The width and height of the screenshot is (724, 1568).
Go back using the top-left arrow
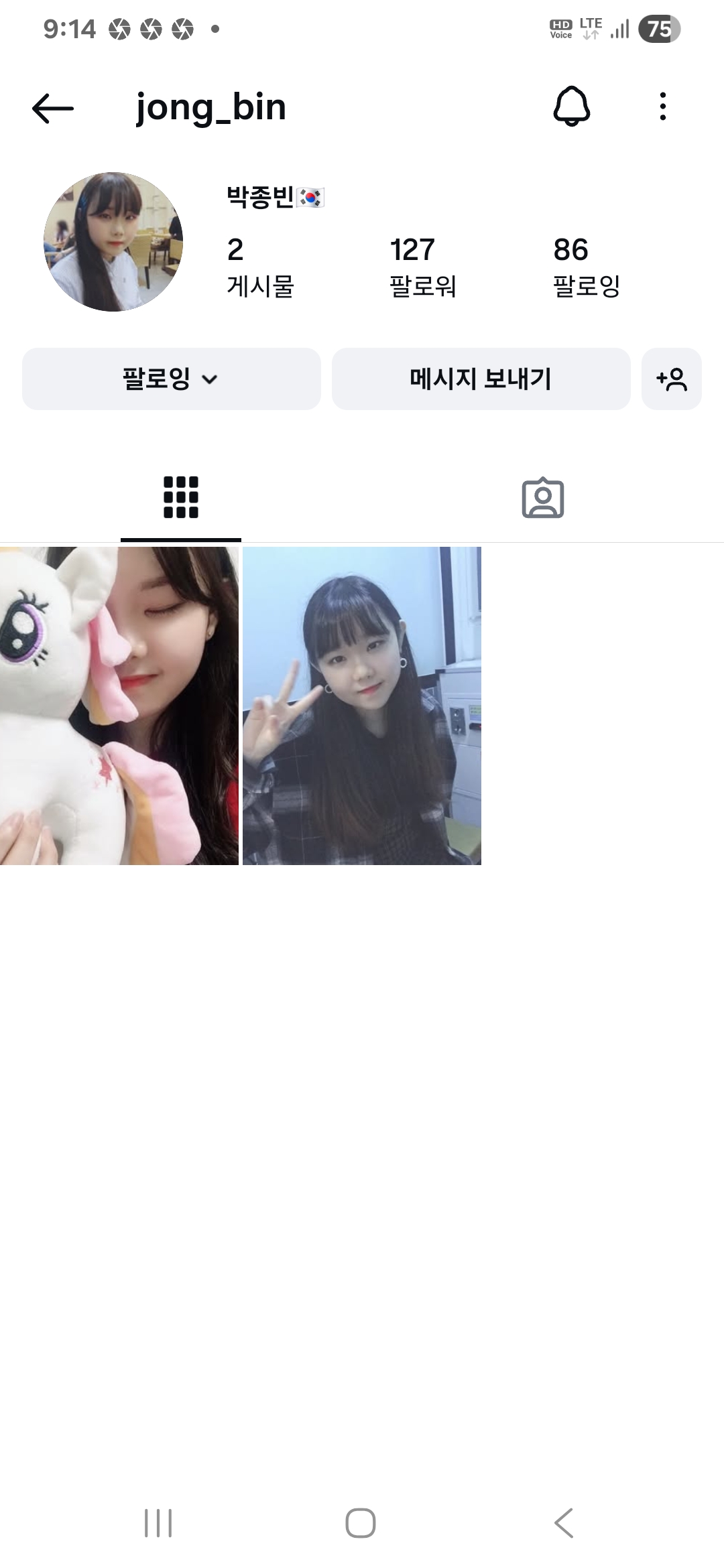tap(52, 108)
